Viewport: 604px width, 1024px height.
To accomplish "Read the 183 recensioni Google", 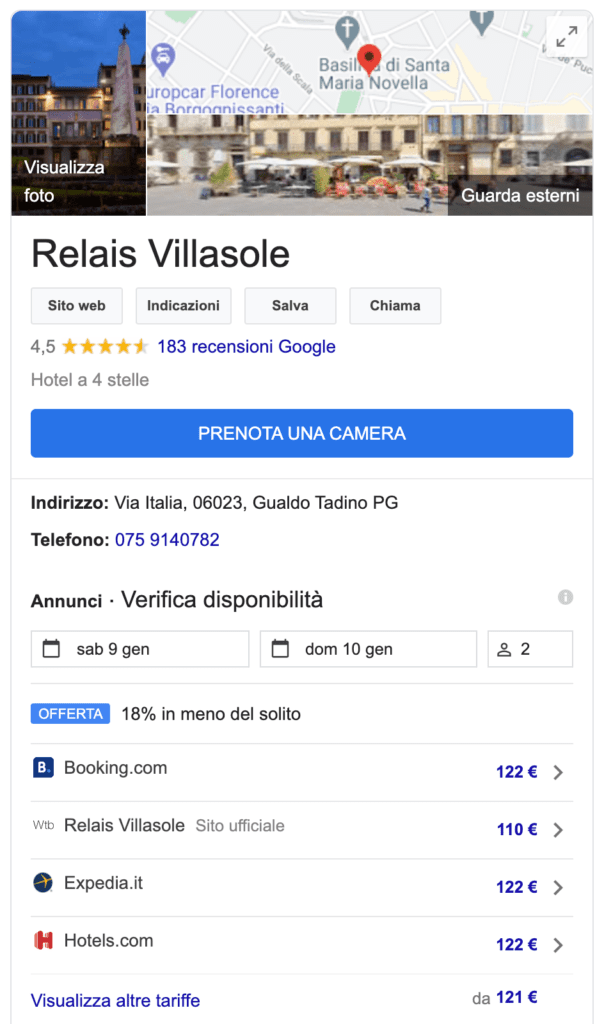I will click(246, 347).
